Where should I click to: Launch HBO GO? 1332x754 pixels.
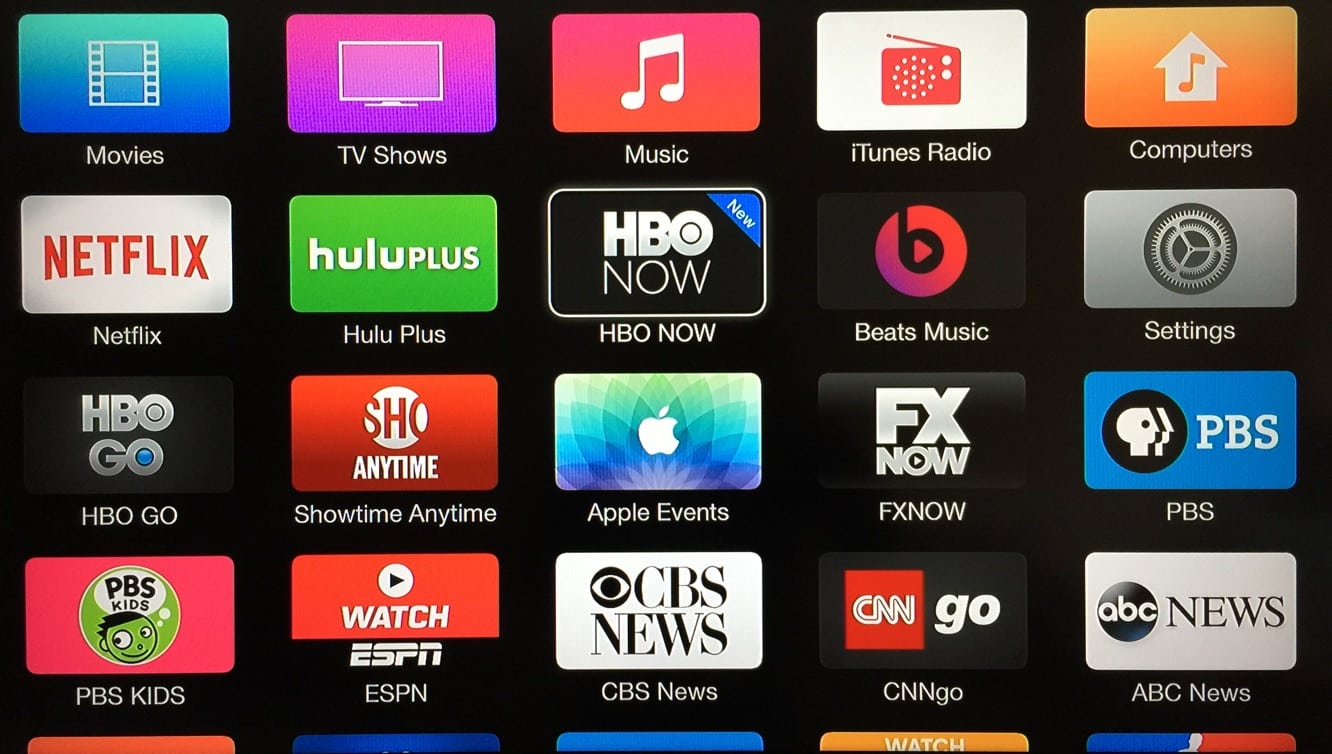coord(128,434)
